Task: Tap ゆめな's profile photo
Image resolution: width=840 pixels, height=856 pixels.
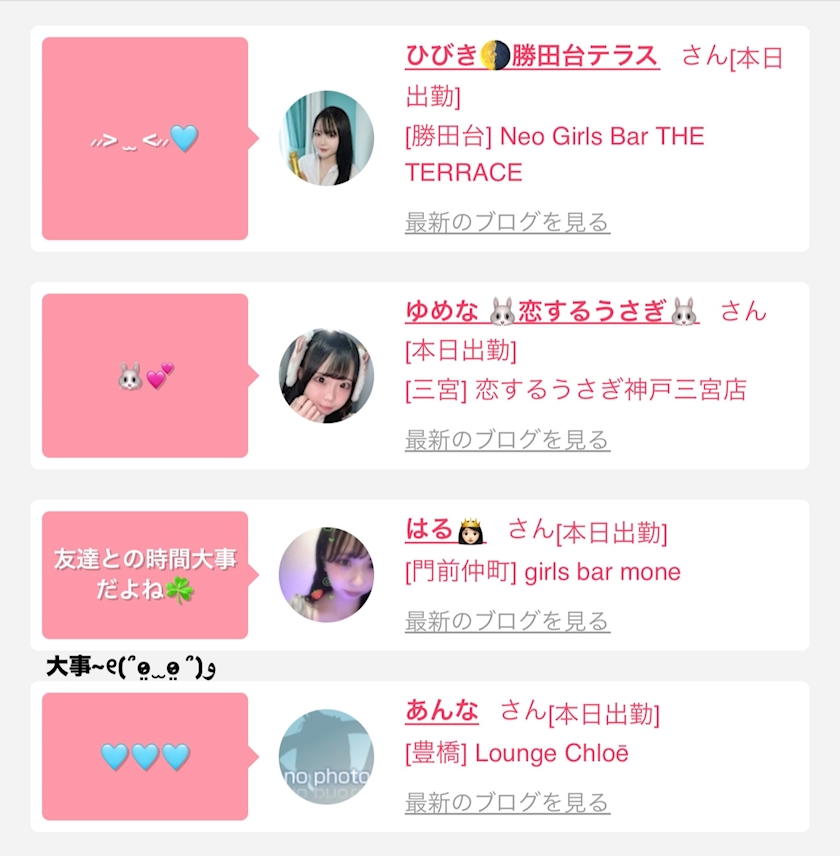Action: click(326, 376)
